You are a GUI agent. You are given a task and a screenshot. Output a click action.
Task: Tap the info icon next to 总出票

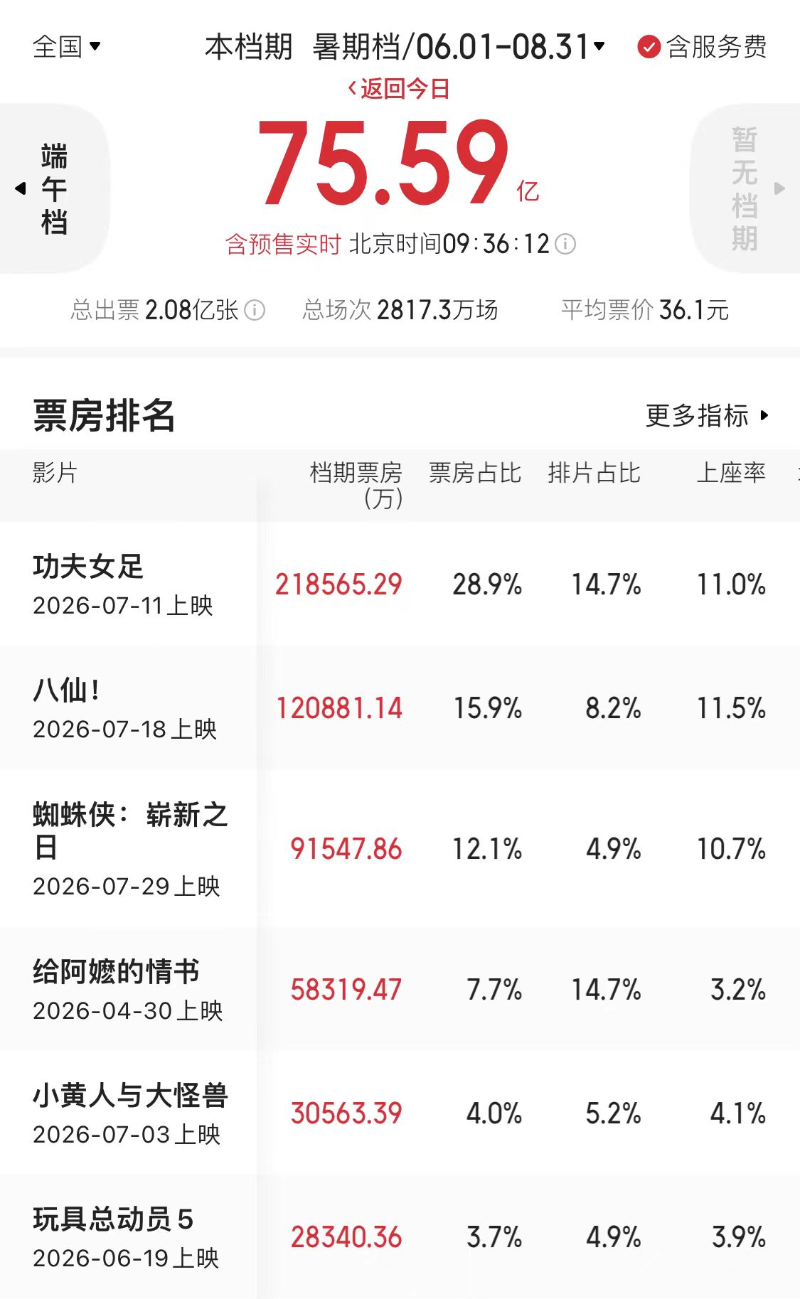coord(255,310)
